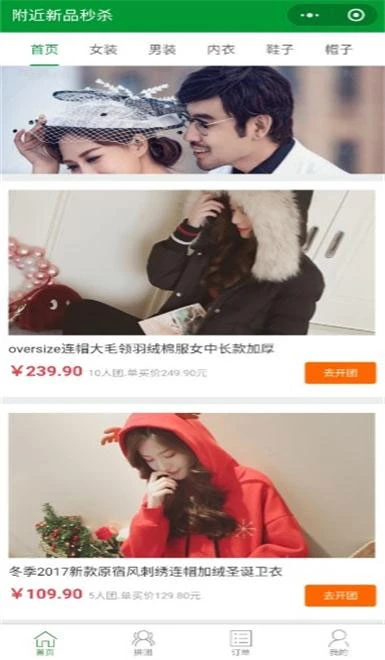This screenshot has width=385, height=660.
Task: Switch to the 男装 tab
Action: [162, 50]
